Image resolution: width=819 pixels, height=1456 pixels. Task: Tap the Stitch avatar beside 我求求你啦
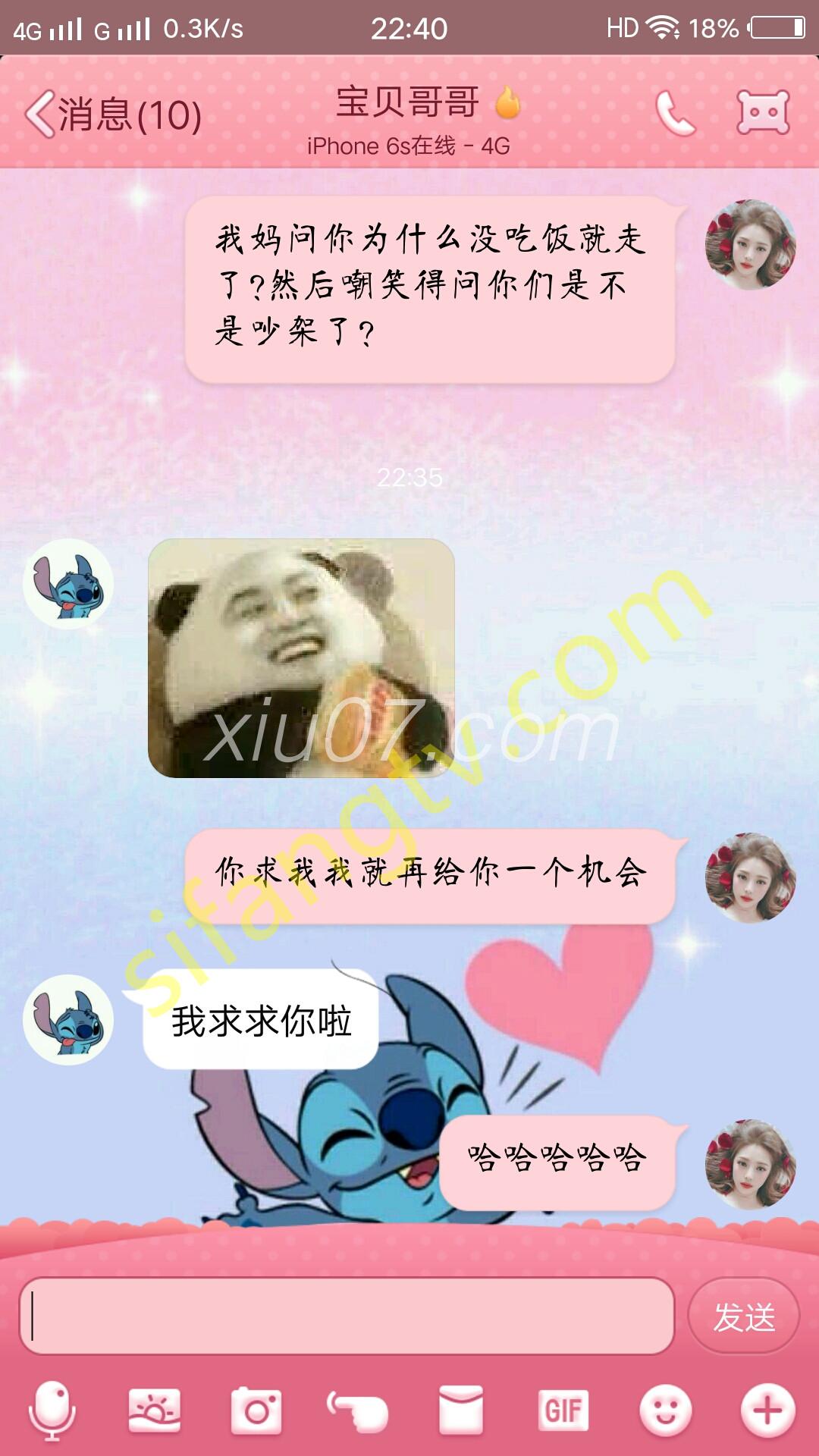(68, 1019)
